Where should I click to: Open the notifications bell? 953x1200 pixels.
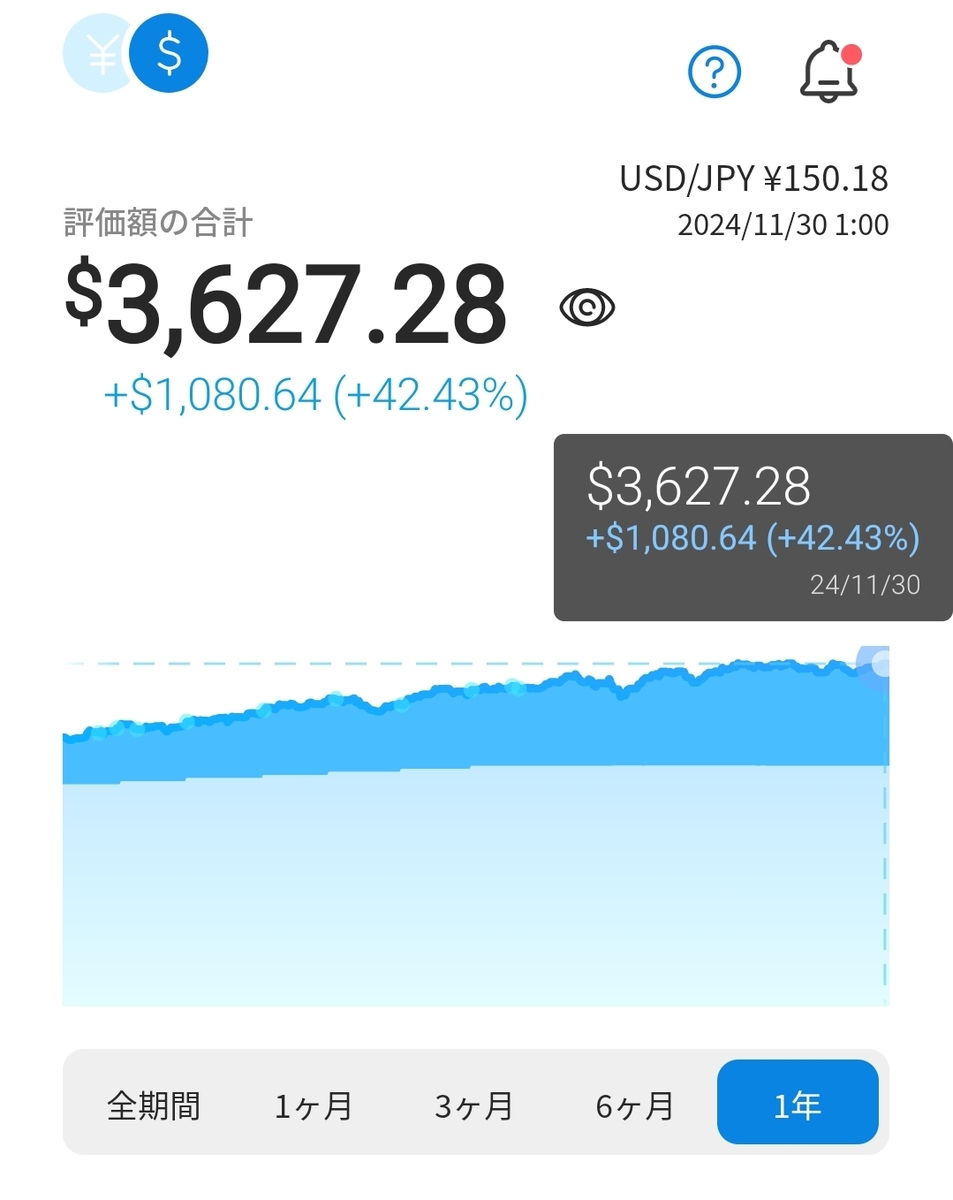830,72
